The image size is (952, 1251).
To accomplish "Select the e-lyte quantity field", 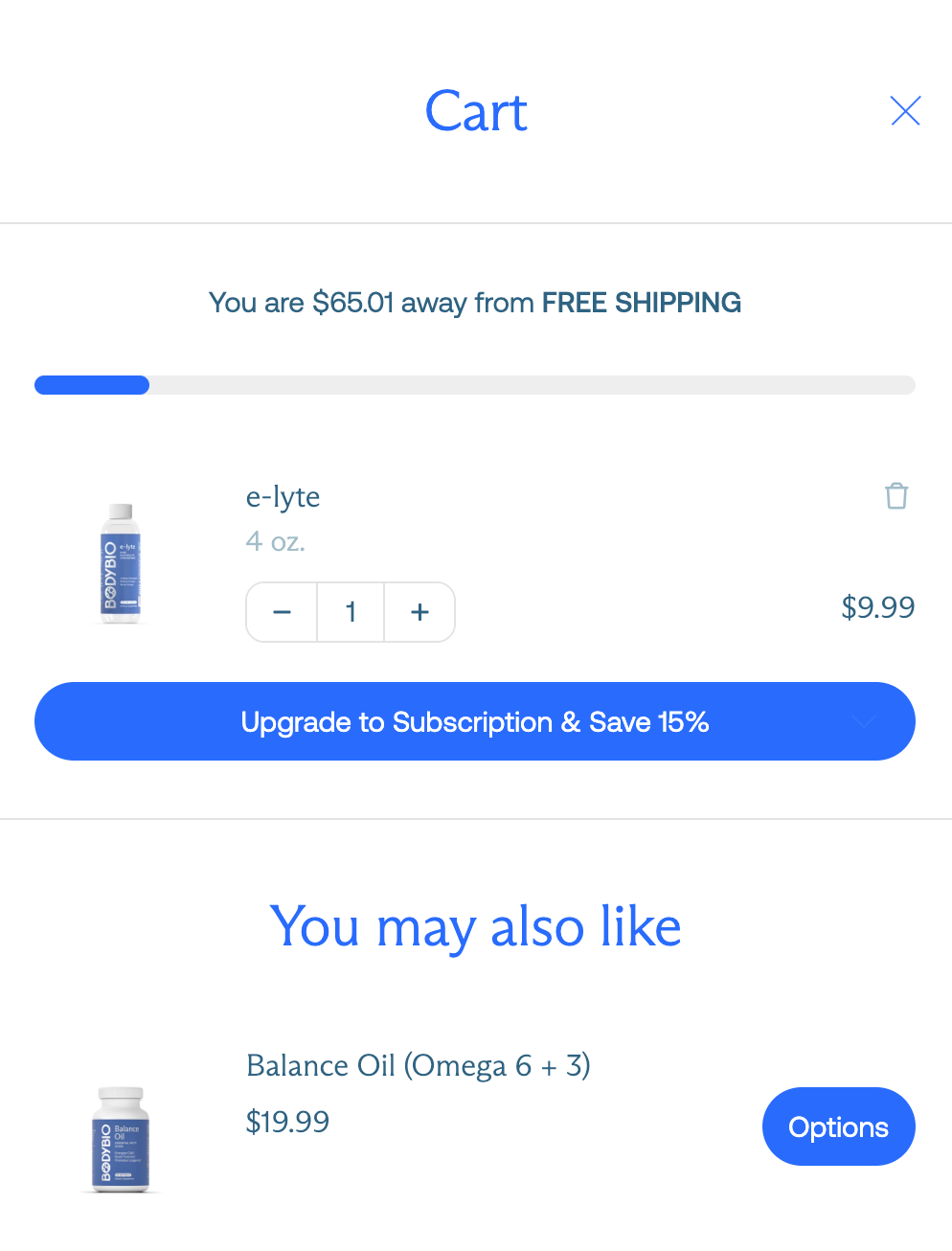I will pyautogui.click(x=351, y=612).
